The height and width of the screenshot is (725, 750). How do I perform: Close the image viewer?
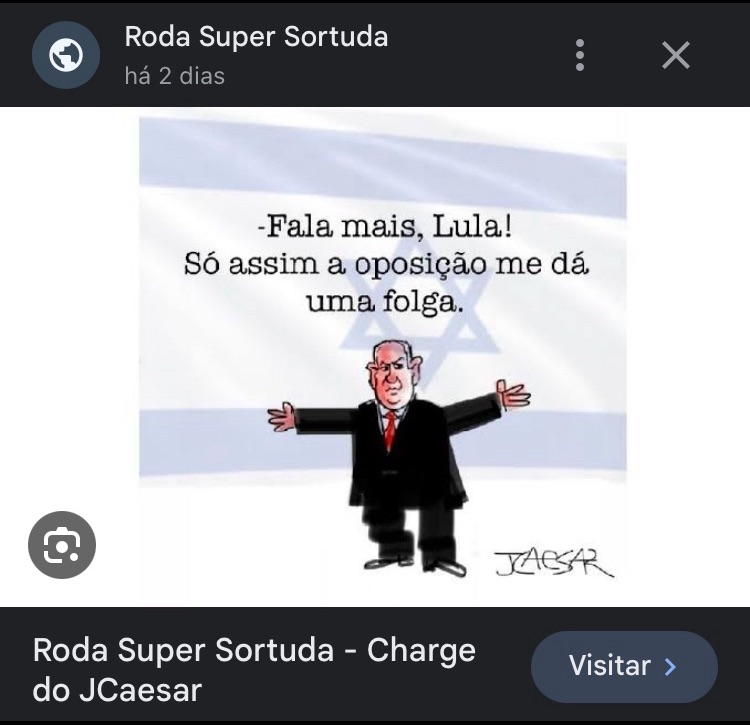pos(676,55)
